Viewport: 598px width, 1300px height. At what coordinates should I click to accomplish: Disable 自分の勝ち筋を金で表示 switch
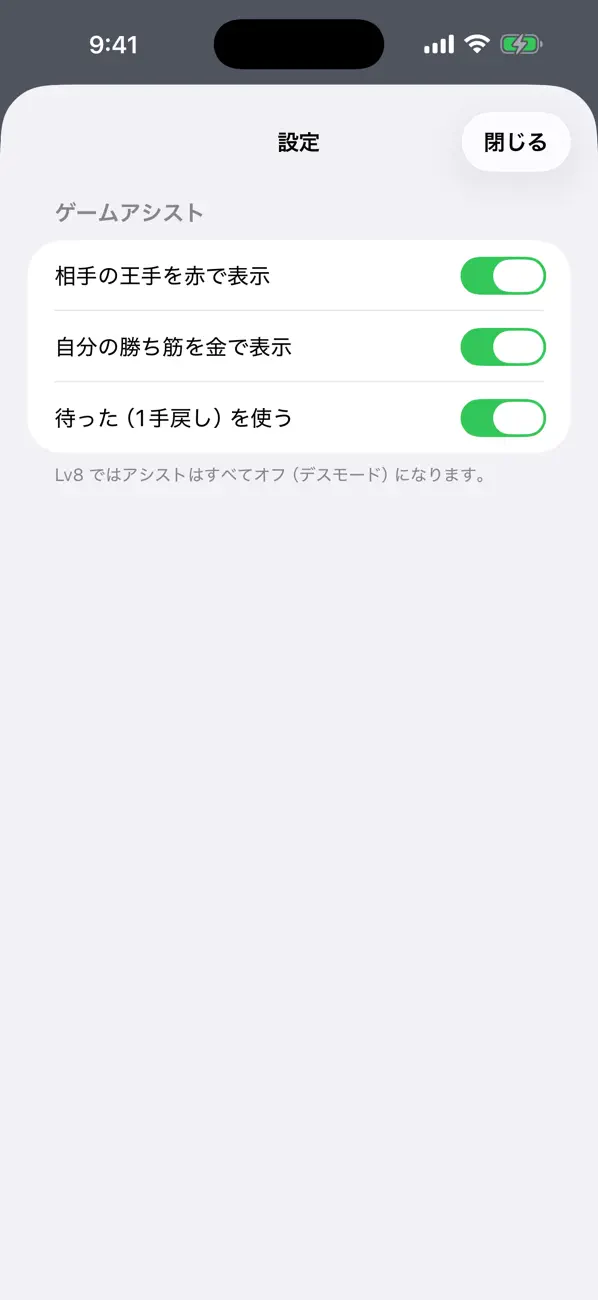503,347
